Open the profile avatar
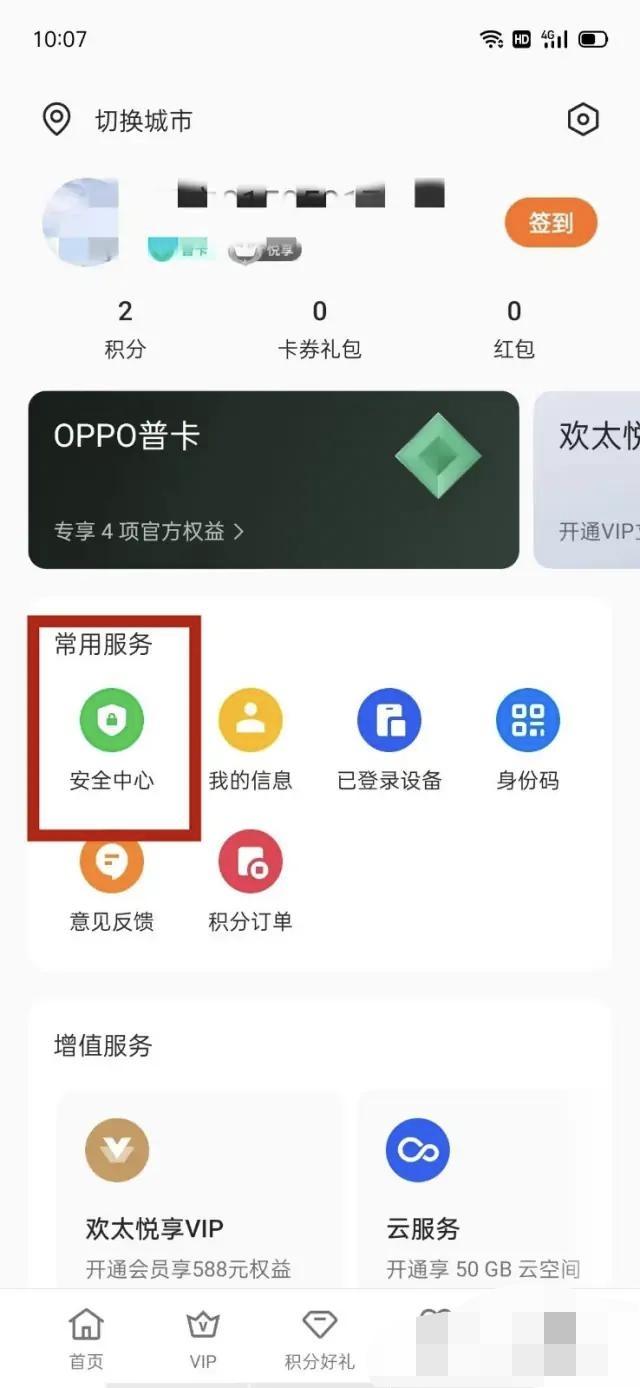 (x=81, y=222)
